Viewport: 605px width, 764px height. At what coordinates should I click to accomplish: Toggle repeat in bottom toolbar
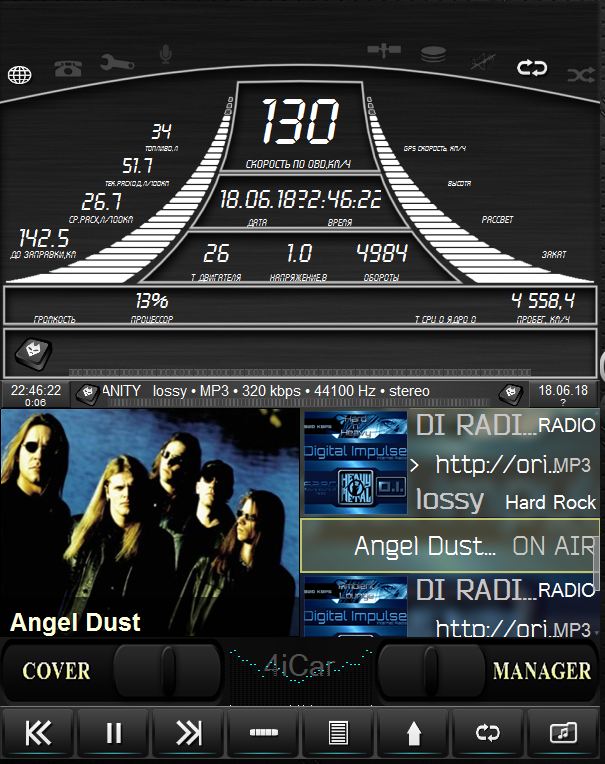tap(488, 733)
